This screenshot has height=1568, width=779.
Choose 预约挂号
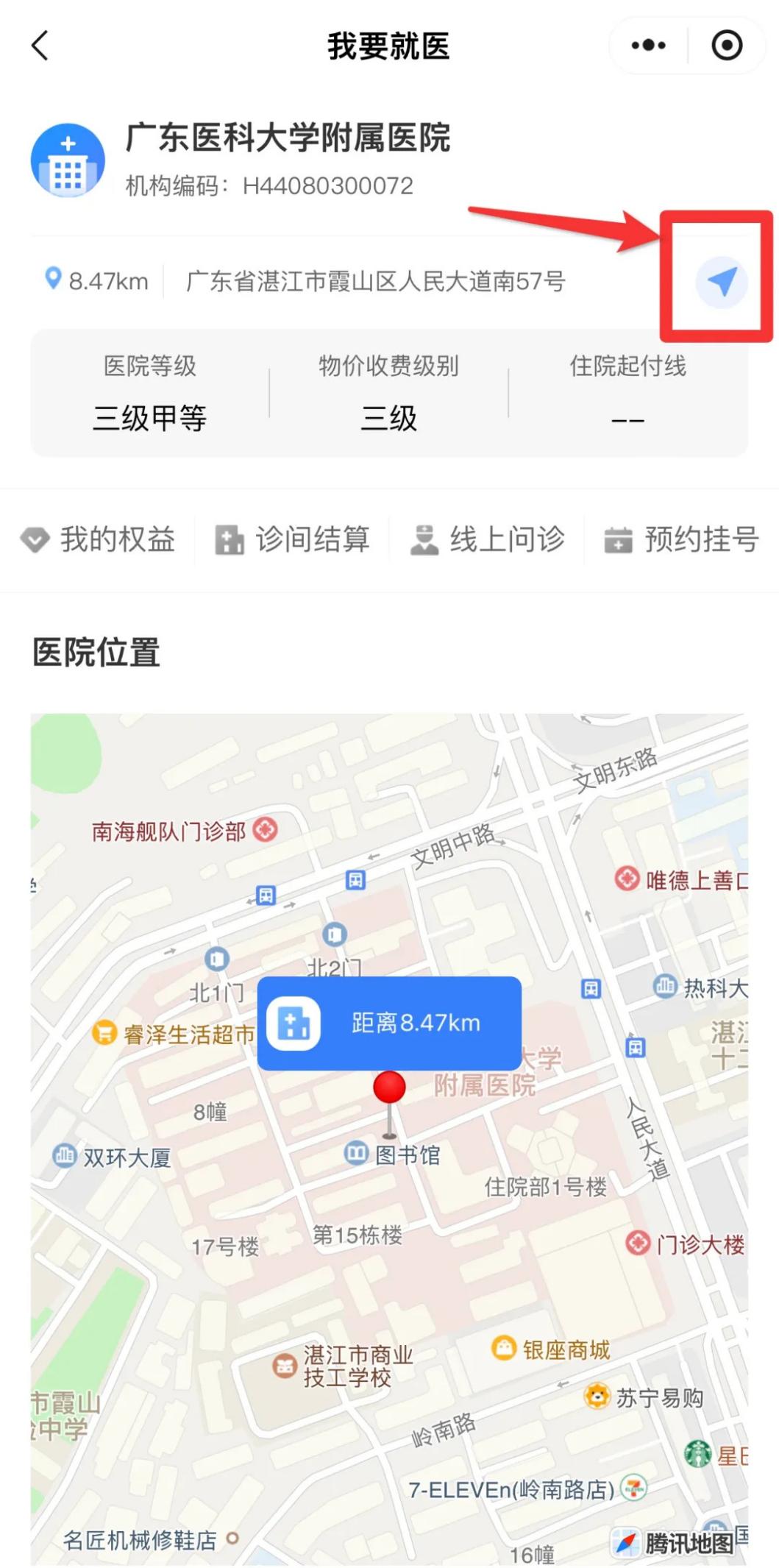(x=681, y=539)
